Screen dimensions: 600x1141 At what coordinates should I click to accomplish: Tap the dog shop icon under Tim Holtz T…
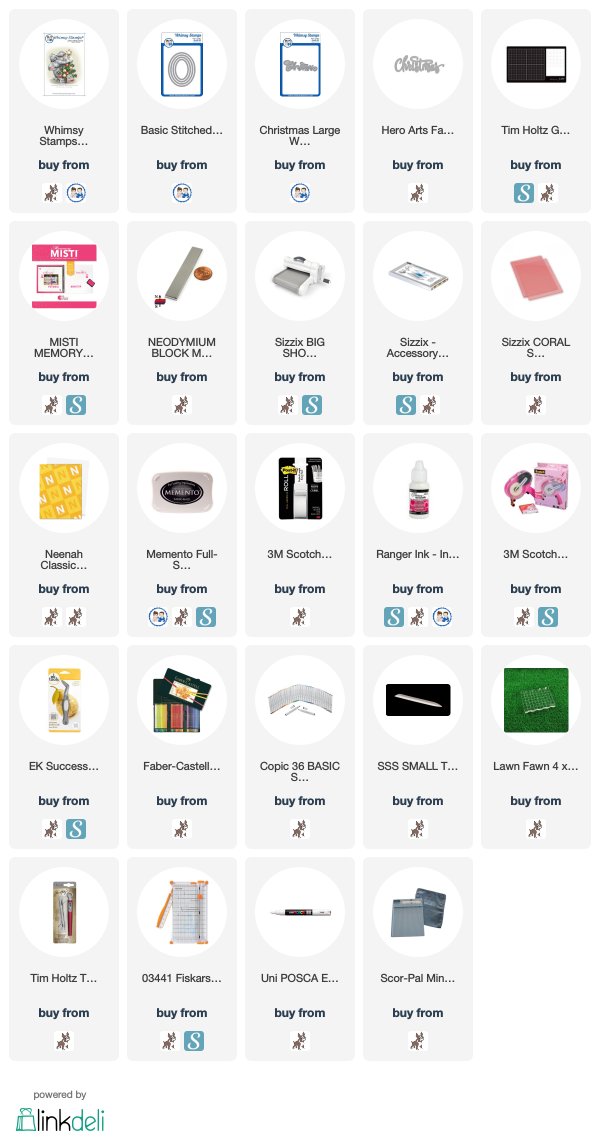[x=64, y=1041]
